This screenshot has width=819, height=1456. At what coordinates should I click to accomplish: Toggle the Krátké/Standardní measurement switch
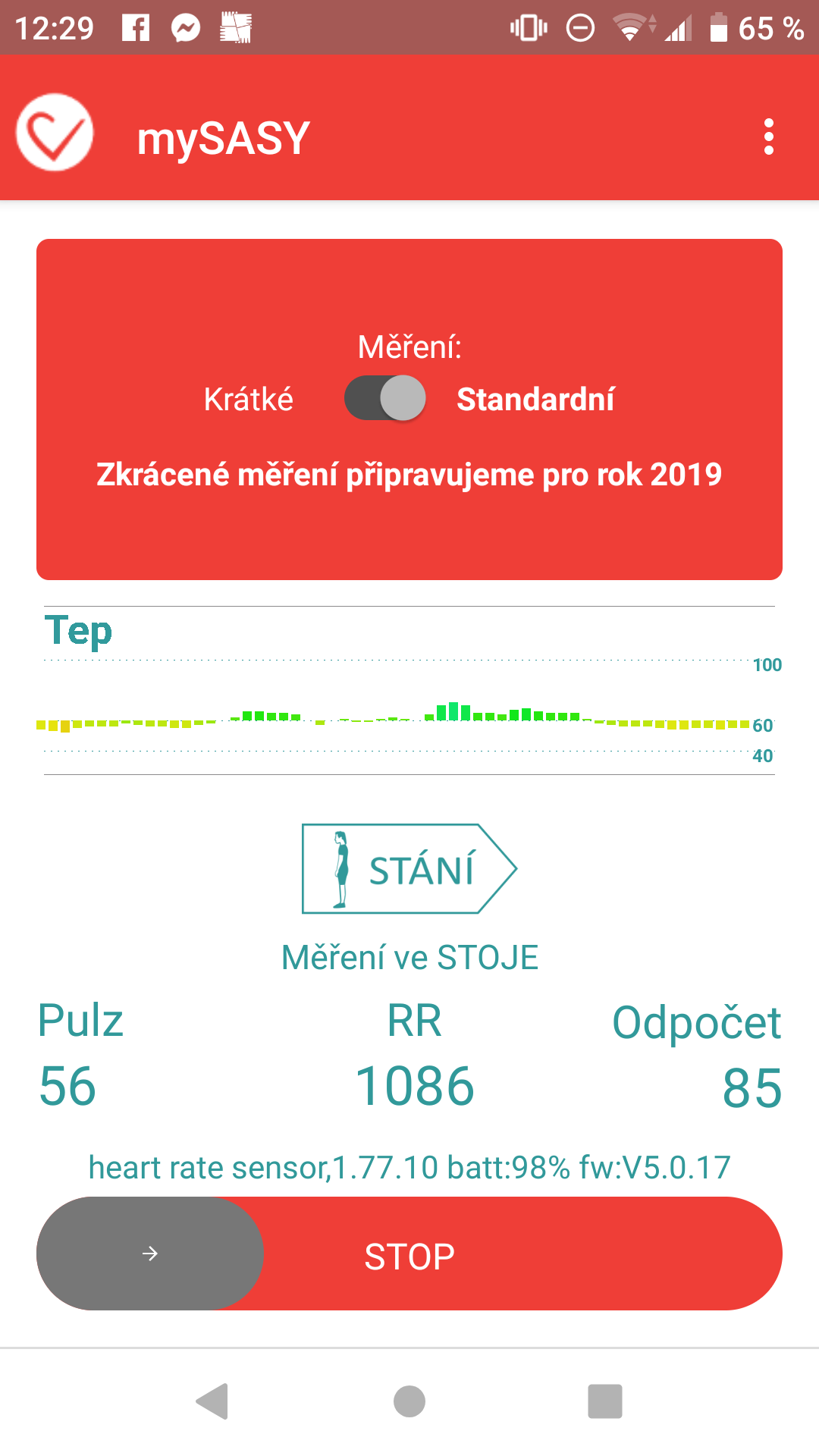point(385,398)
